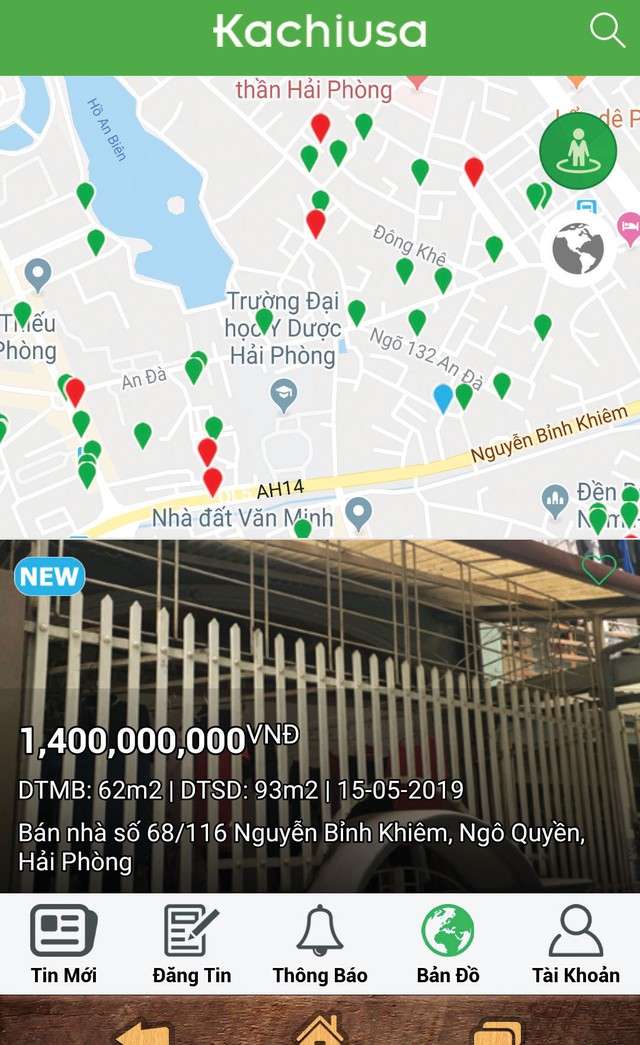Go to the Đăng Tin tab
Viewport: 640px width, 1045px height.
(192, 944)
